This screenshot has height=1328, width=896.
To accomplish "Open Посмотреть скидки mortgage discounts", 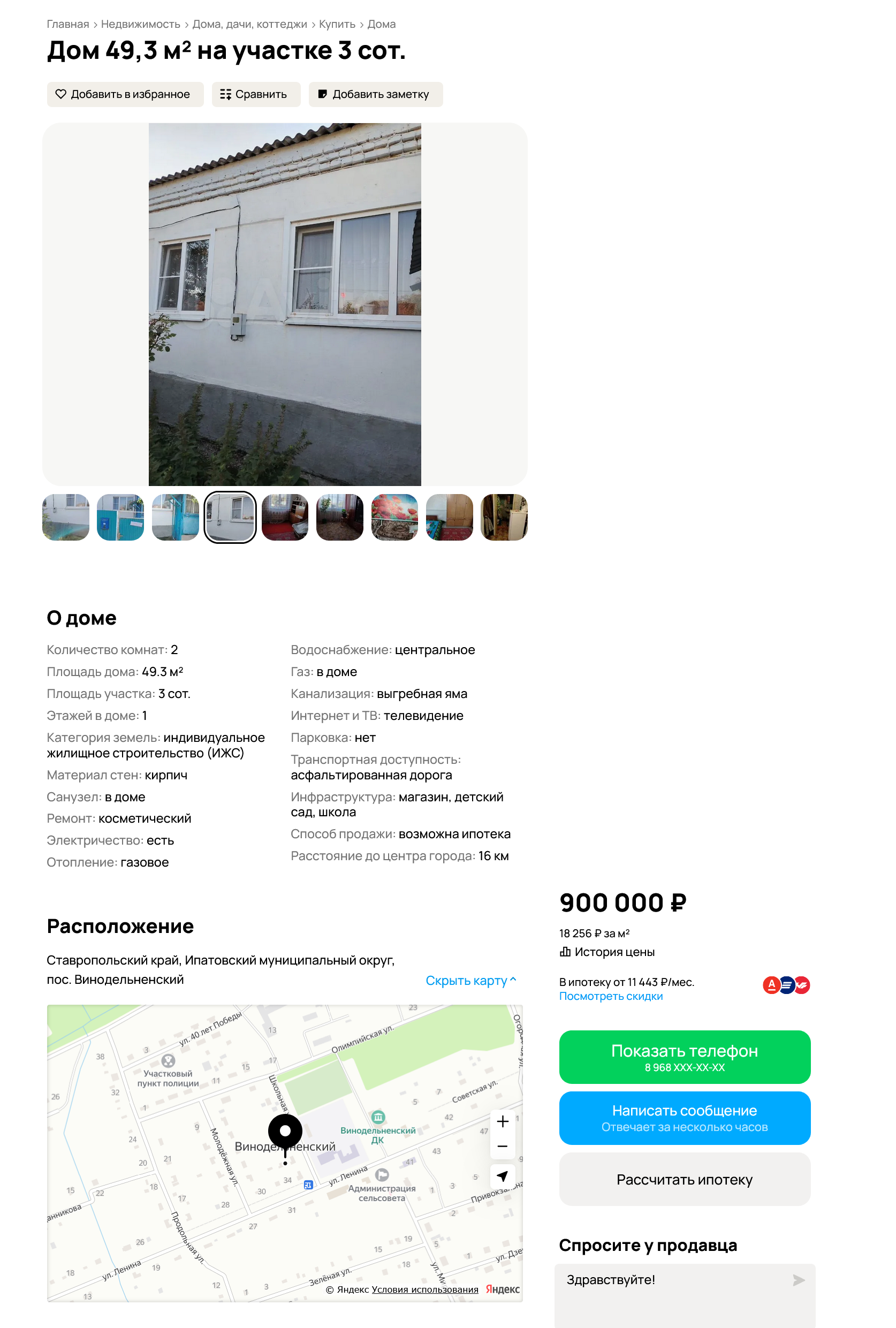I will 610,996.
